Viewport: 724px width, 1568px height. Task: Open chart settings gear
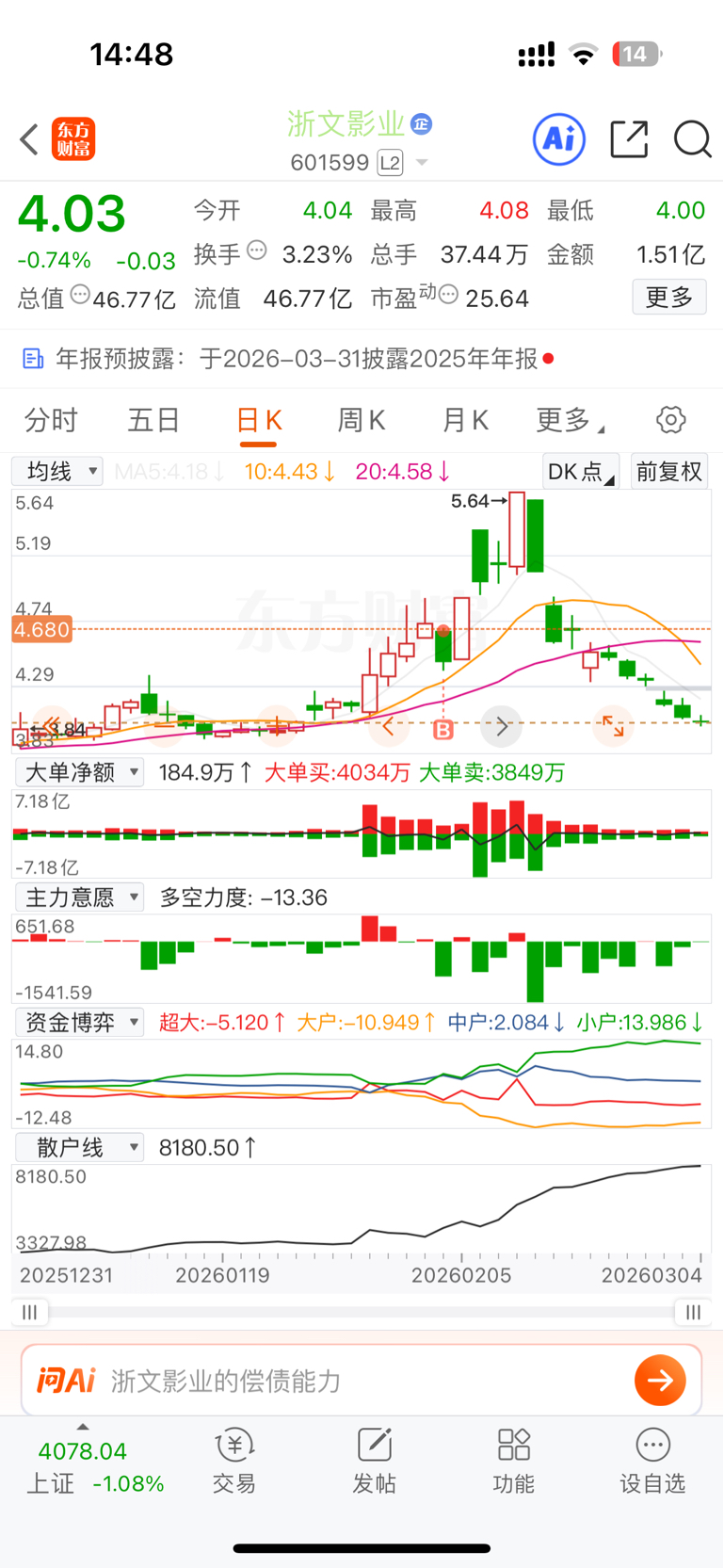click(x=670, y=420)
